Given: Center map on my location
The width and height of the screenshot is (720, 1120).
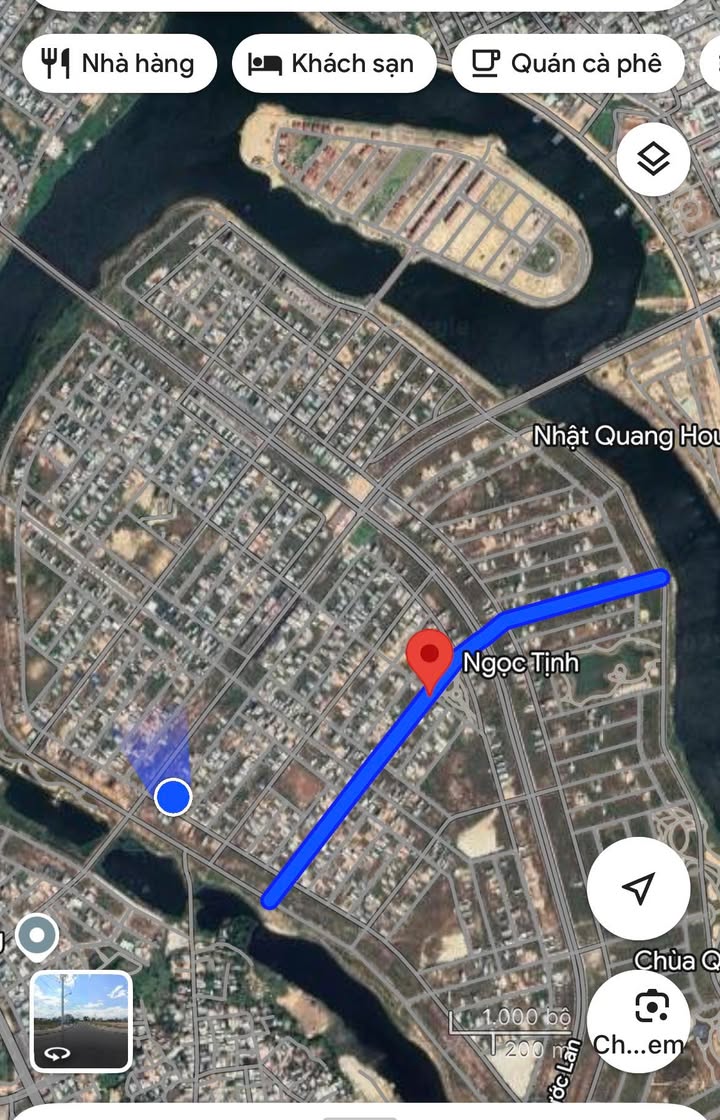Looking at the screenshot, I should point(638,888).
